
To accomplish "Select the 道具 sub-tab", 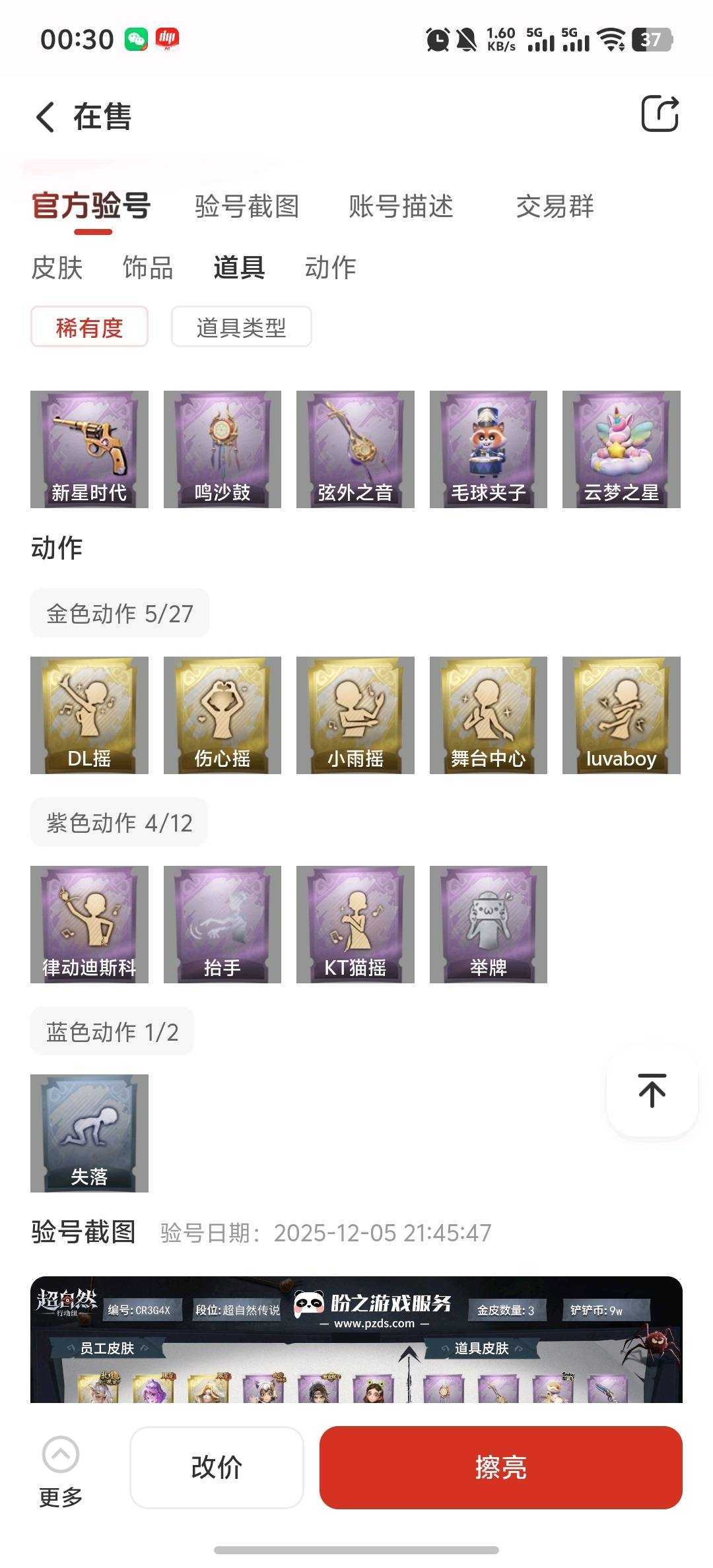I will [239, 268].
